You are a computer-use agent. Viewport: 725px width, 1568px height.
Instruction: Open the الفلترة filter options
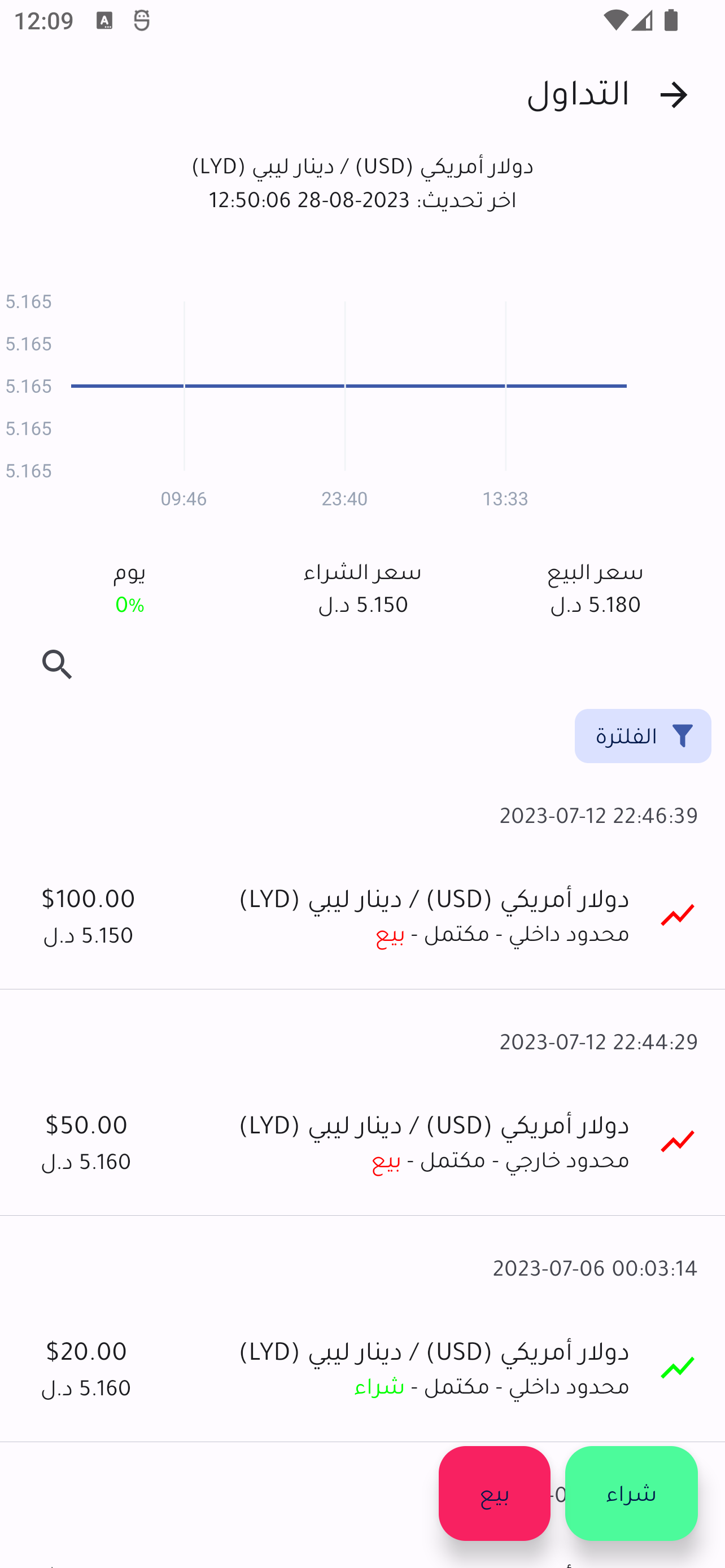coord(642,736)
